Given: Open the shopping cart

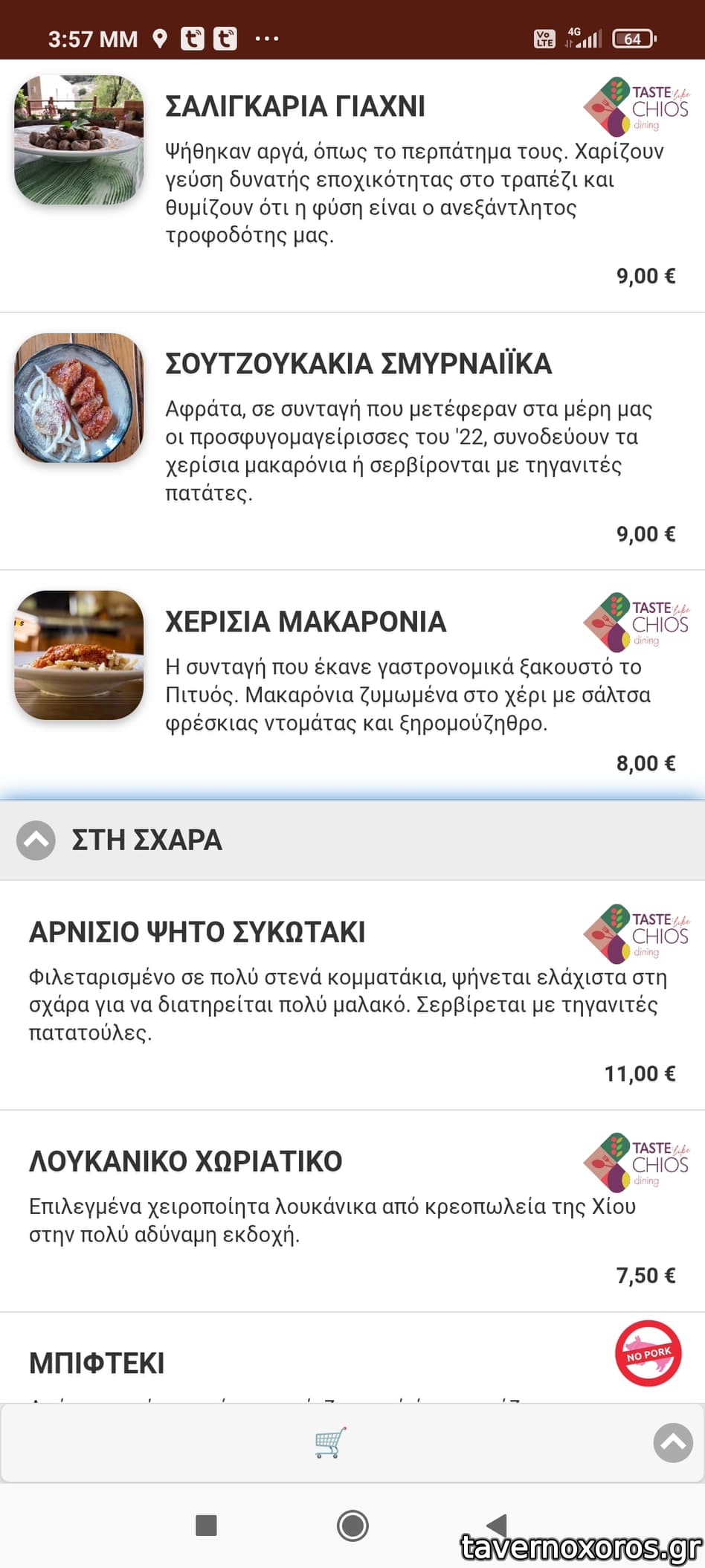Looking at the screenshot, I should pos(330,1442).
